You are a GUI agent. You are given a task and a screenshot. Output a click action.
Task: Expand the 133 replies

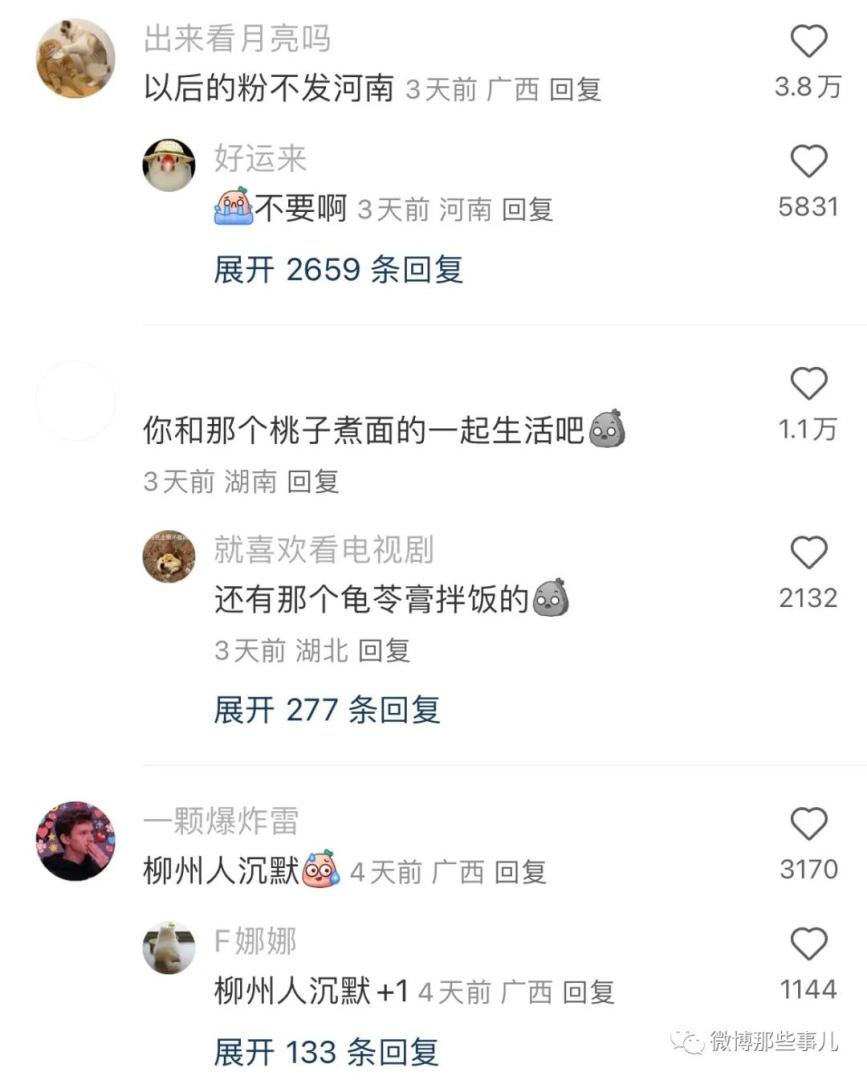327,1051
